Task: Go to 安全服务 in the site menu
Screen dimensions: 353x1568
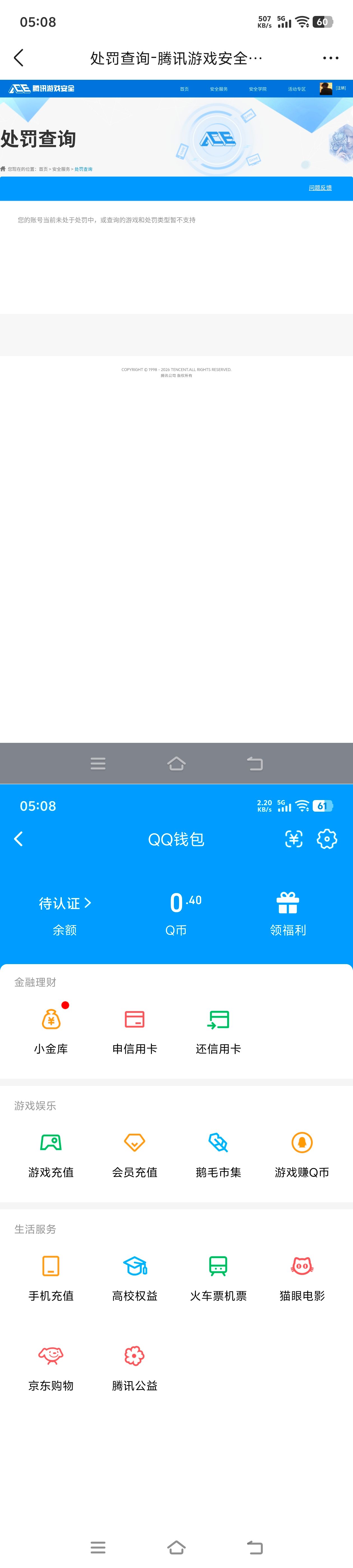Action: coord(219,89)
